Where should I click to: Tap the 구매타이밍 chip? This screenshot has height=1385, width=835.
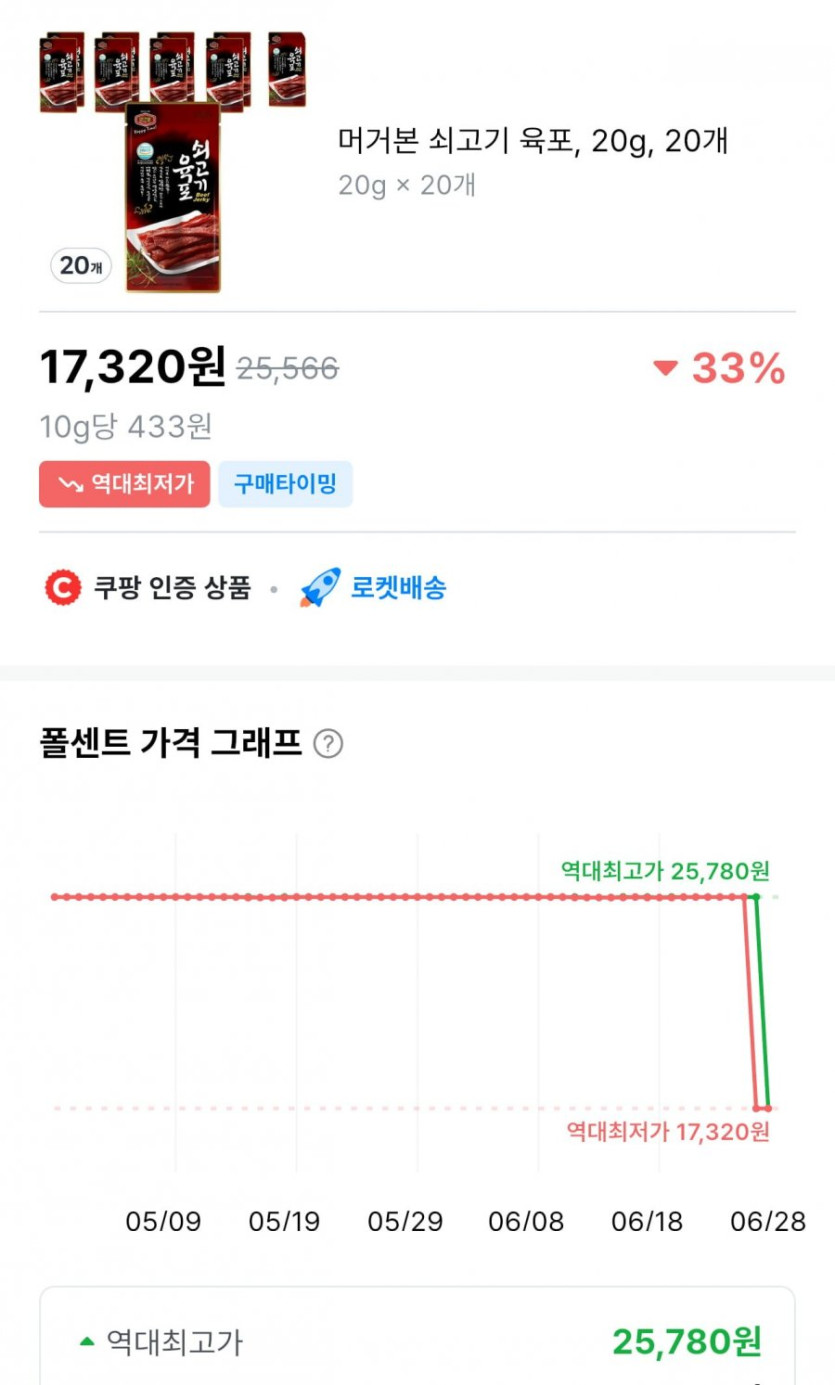pos(285,485)
